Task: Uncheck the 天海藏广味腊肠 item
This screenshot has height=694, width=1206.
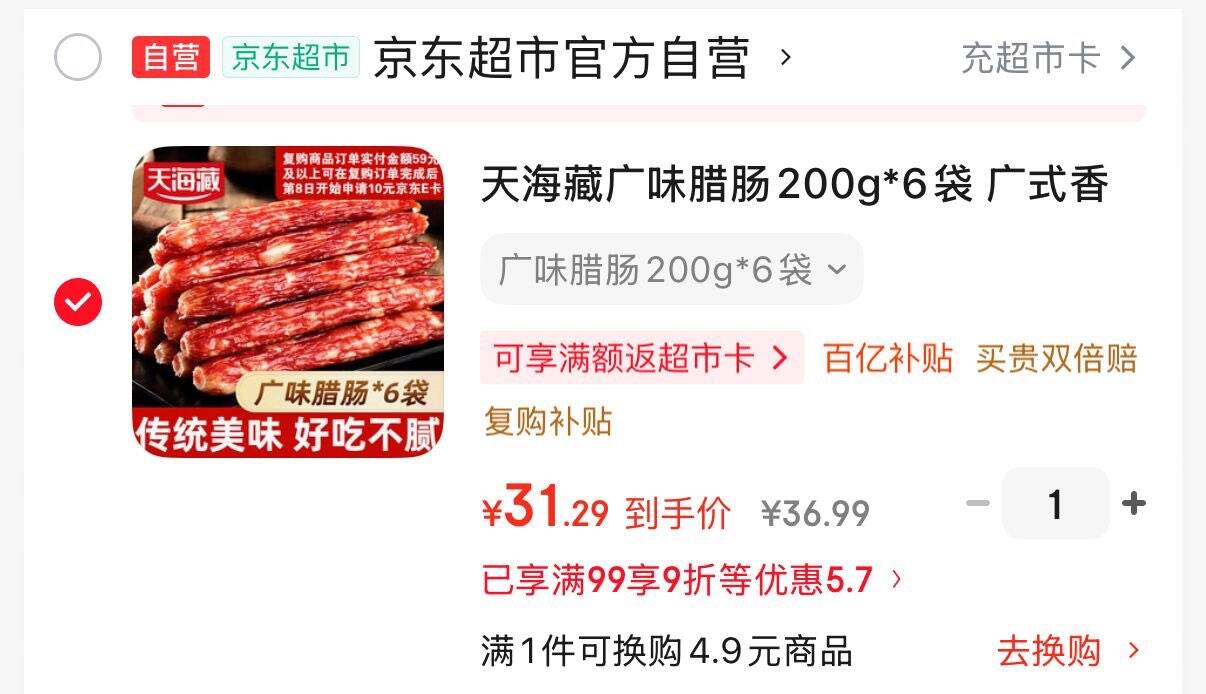Action: 77,302
